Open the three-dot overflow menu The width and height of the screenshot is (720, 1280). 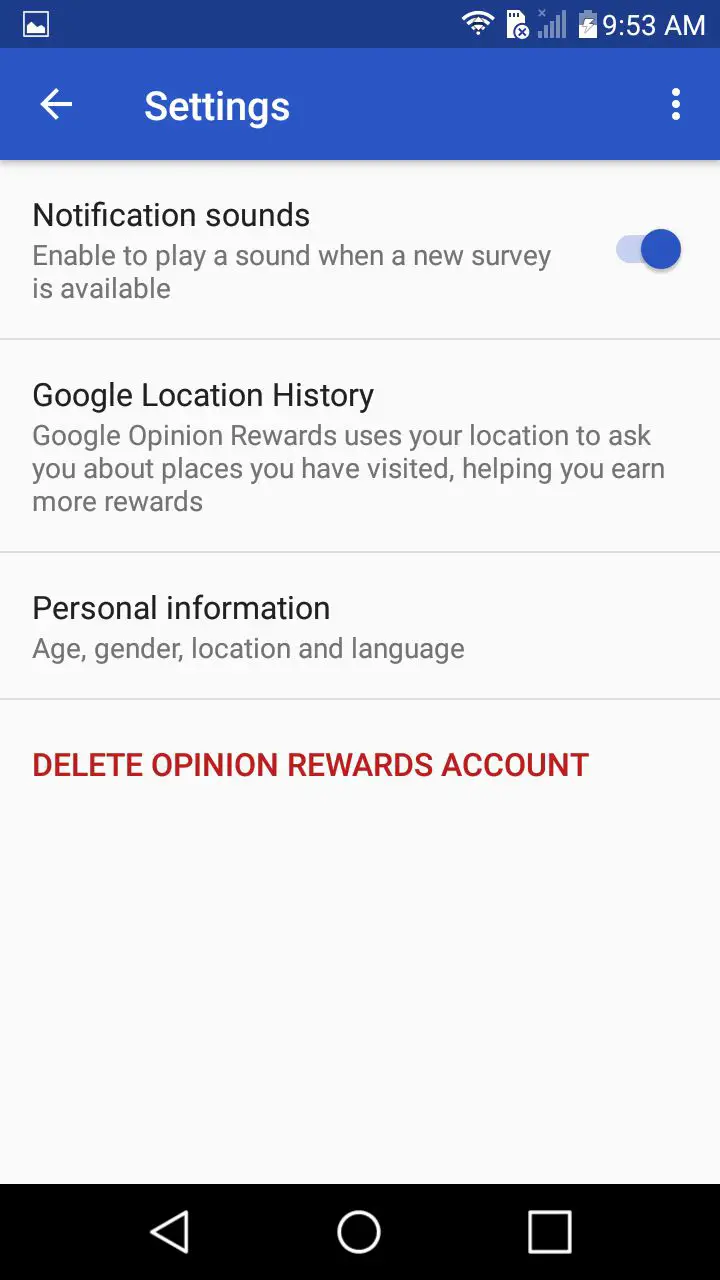(676, 105)
